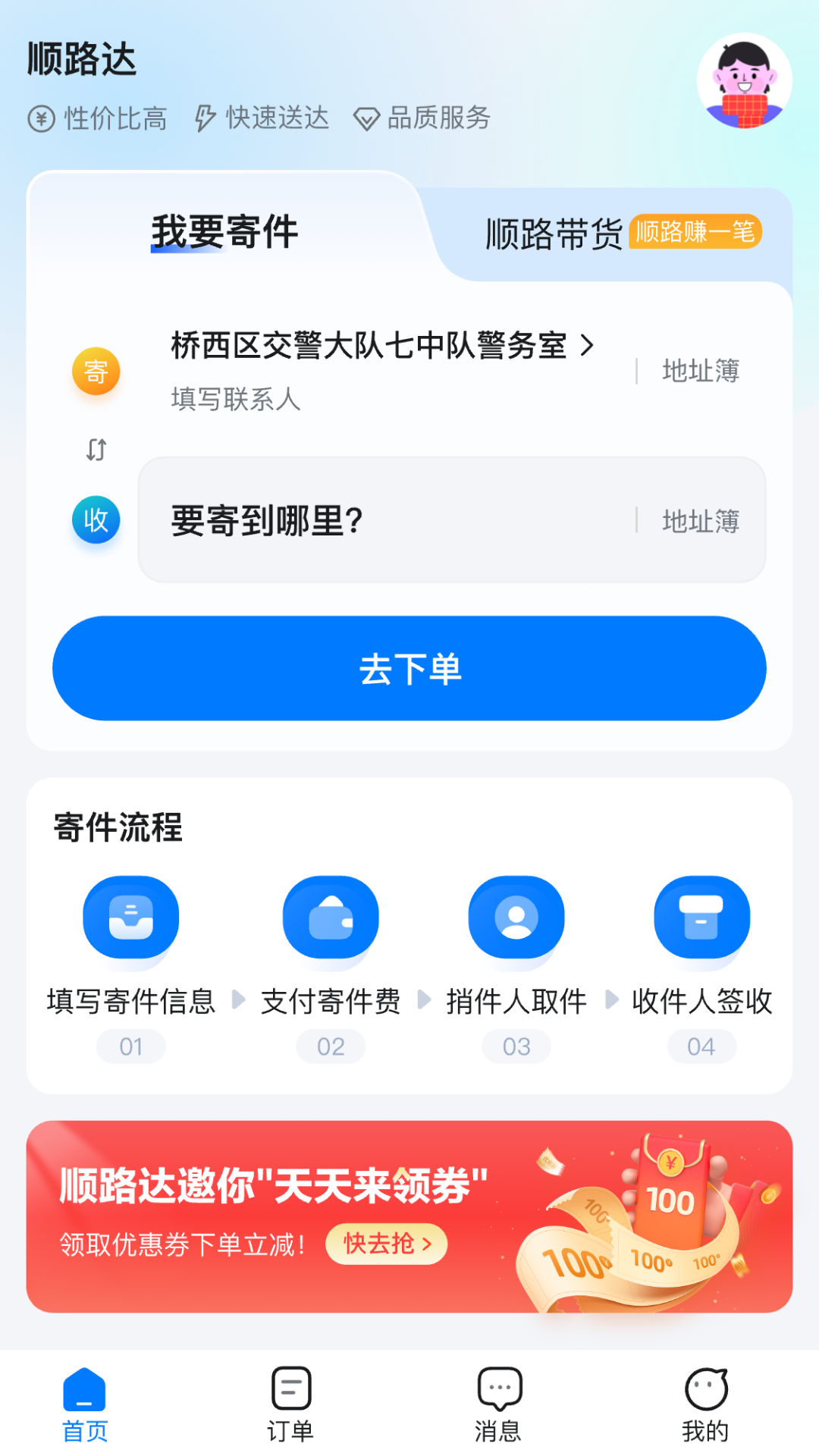Tap the 消息 message bubble icon
The height and width of the screenshot is (1456, 819).
[497, 1389]
